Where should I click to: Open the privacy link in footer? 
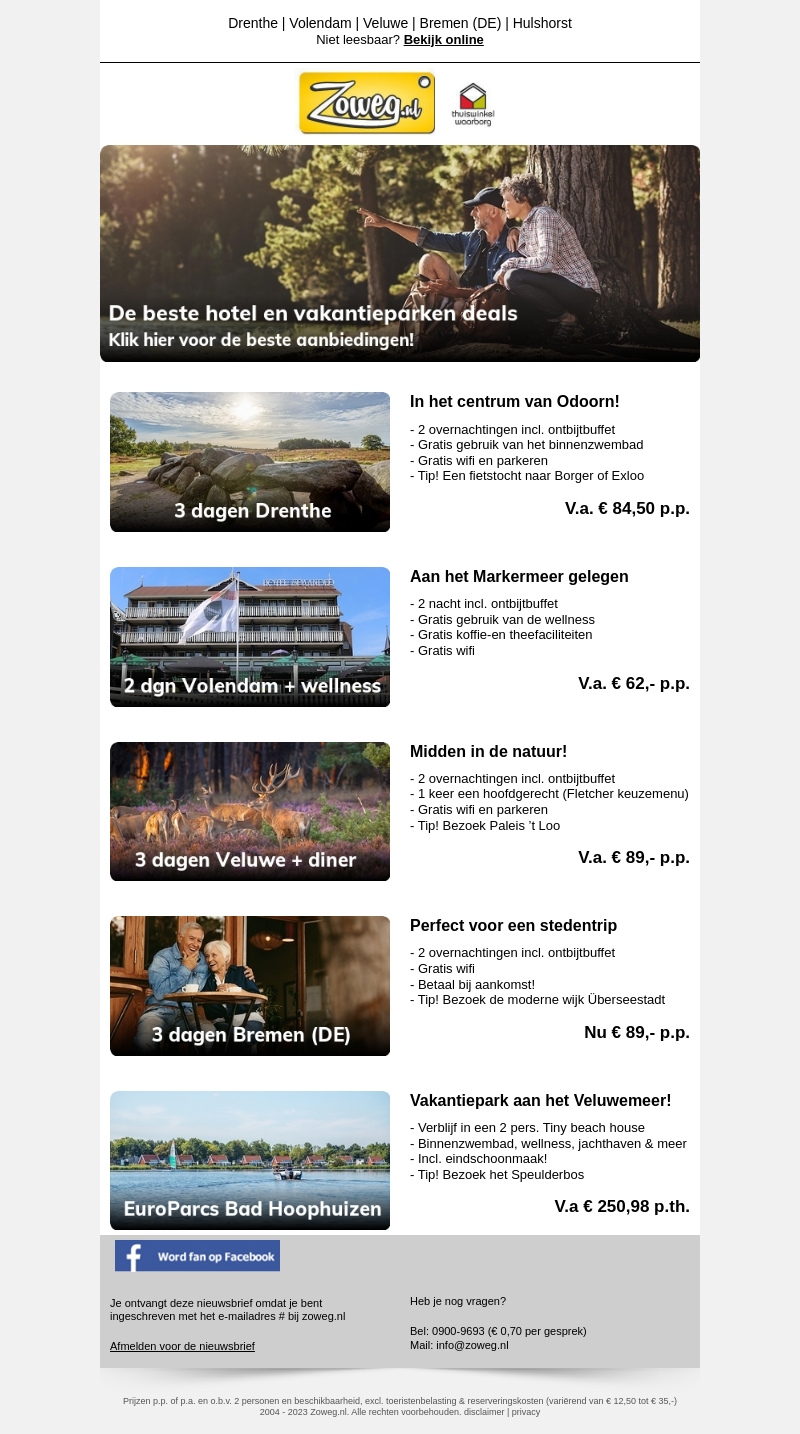pyautogui.click(x=526, y=1412)
